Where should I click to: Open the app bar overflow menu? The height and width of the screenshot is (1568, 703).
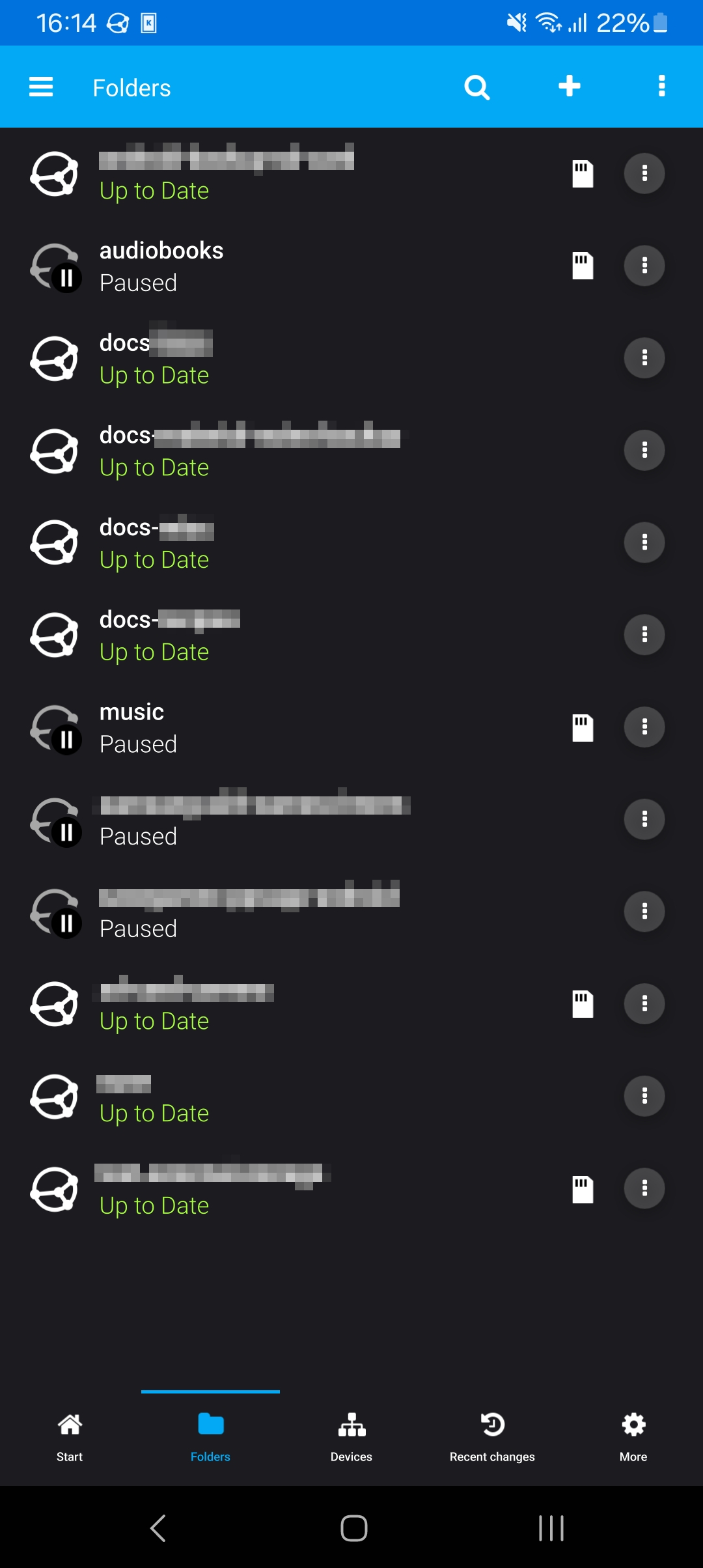661,86
